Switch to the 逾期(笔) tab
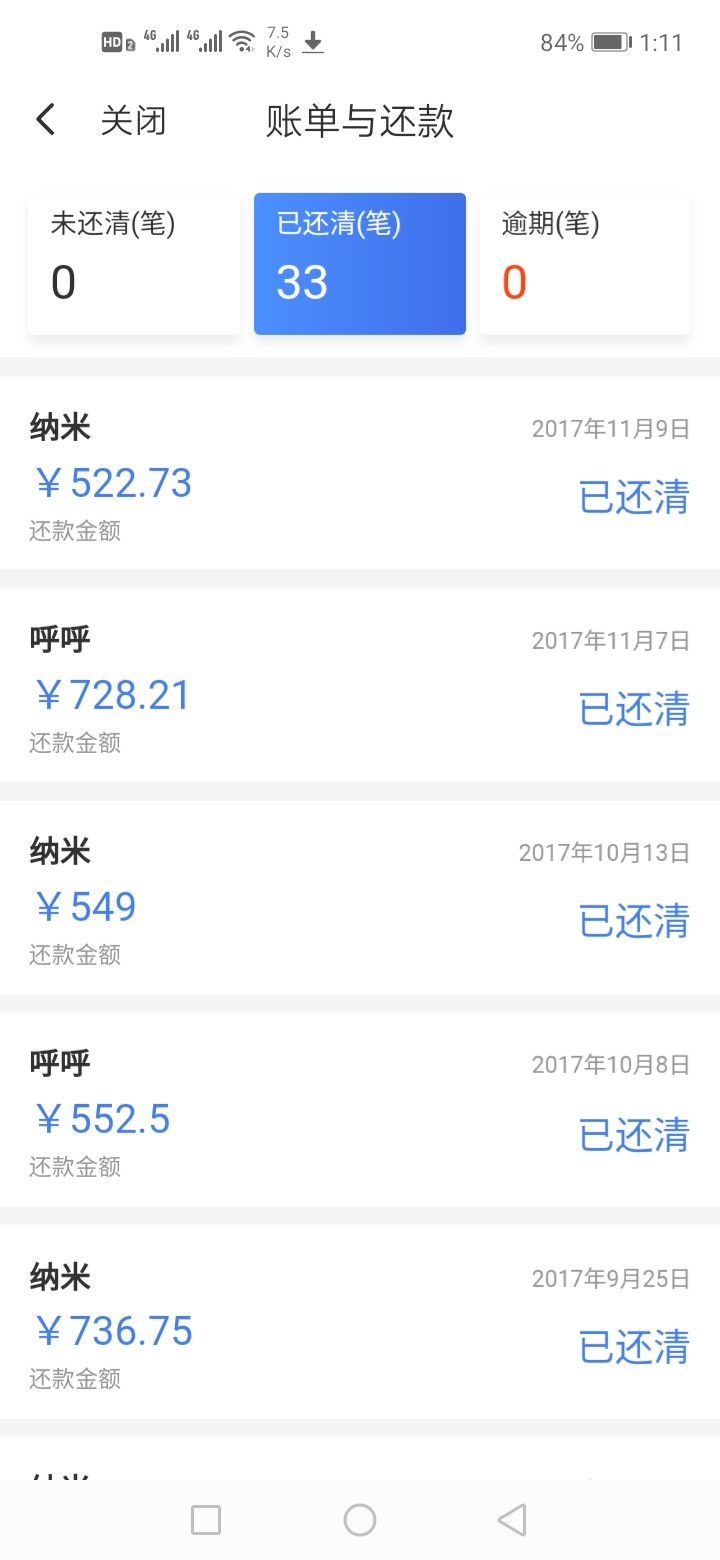 point(585,263)
